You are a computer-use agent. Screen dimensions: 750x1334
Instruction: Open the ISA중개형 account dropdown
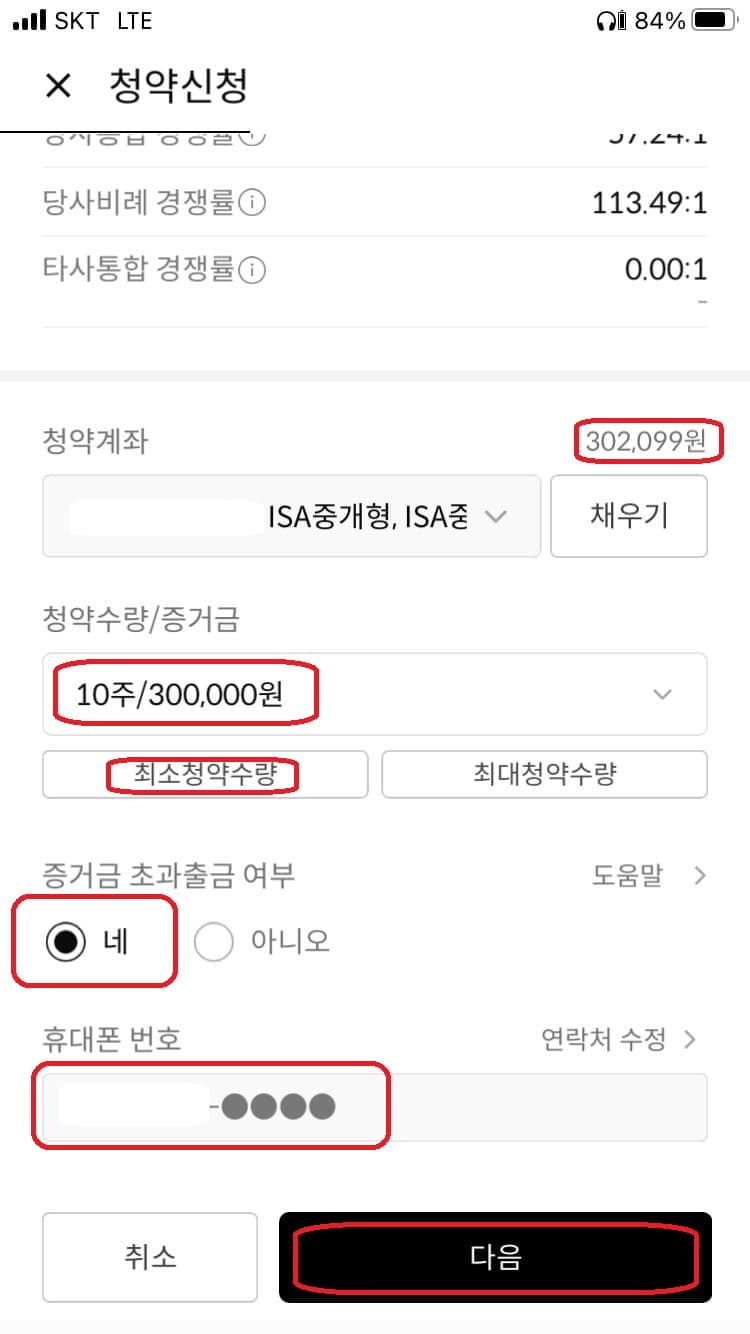pyautogui.click(x=290, y=516)
